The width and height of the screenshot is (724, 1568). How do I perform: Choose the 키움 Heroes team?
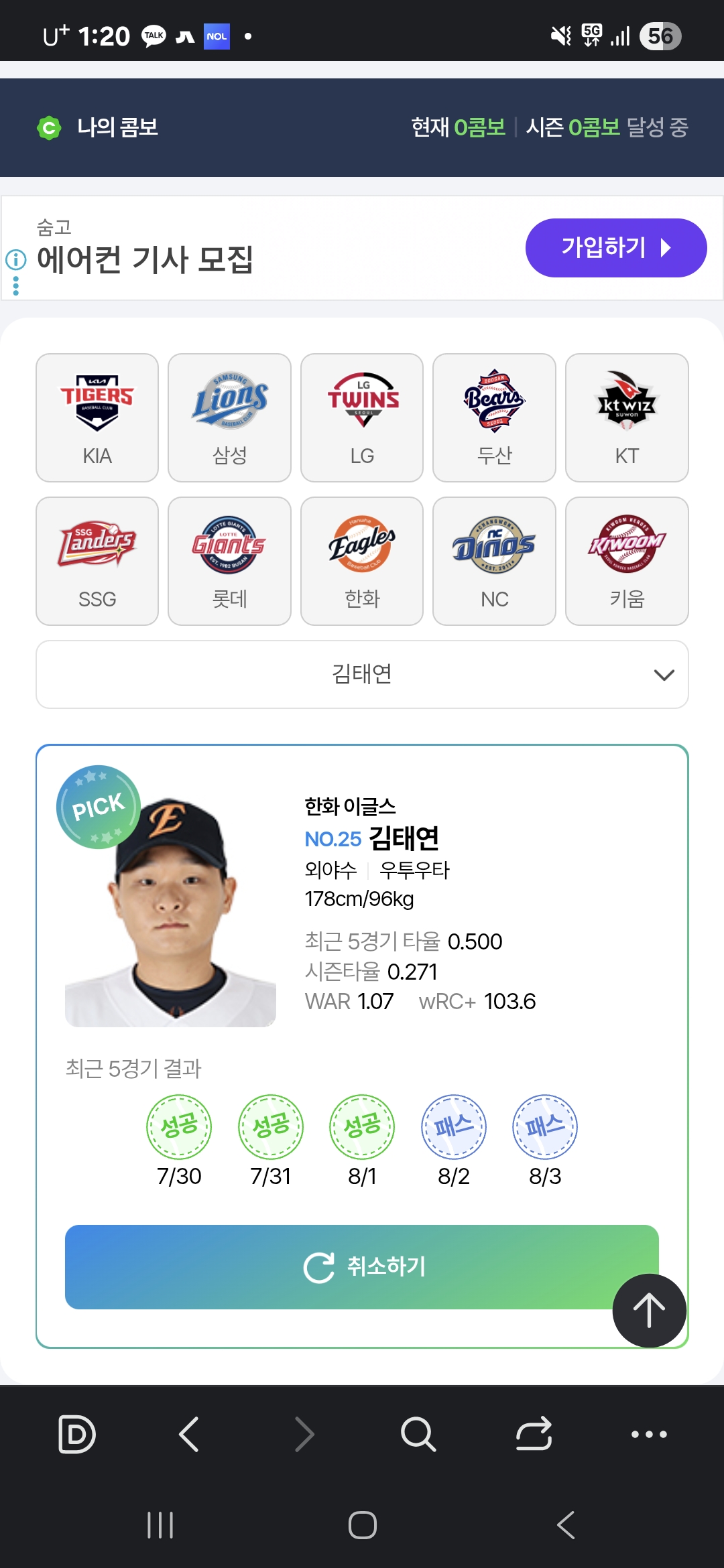coord(627,560)
